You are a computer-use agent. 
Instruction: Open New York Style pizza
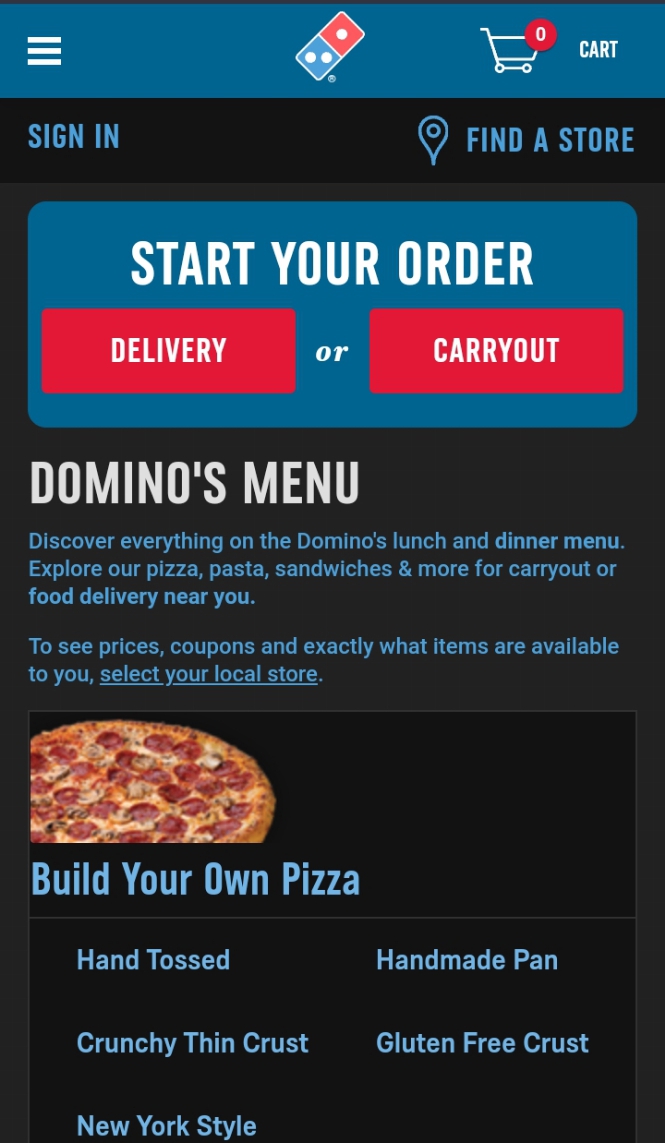tap(166, 1126)
